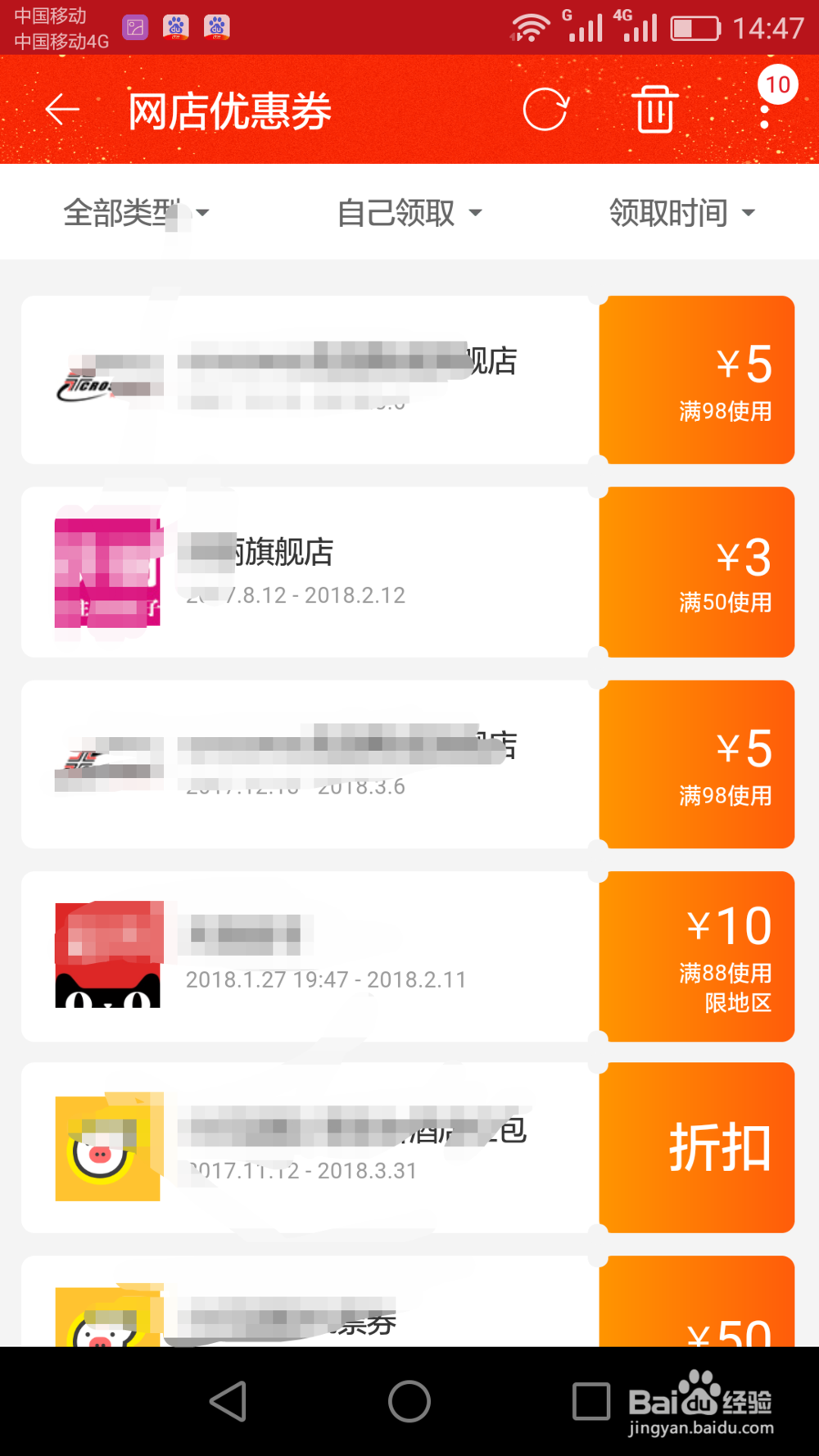The image size is (819, 1456).
Task: Tap the system back button
Action: pyautogui.click(x=229, y=1401)
